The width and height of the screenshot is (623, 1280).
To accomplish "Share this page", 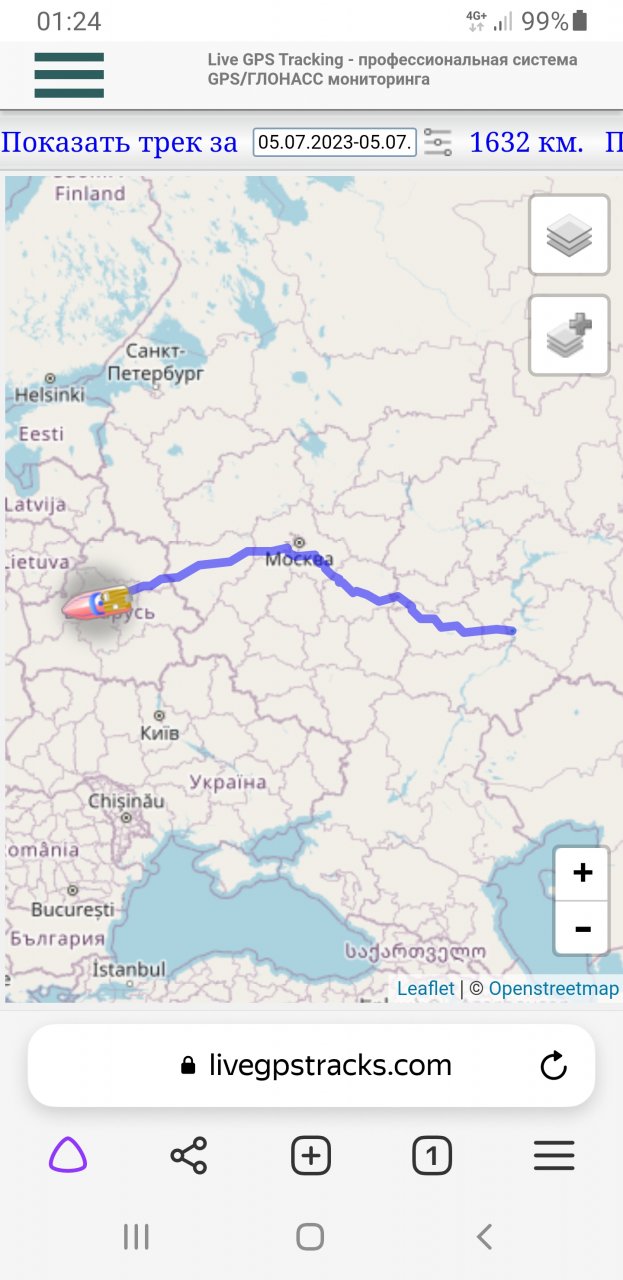I will 188,1156.
